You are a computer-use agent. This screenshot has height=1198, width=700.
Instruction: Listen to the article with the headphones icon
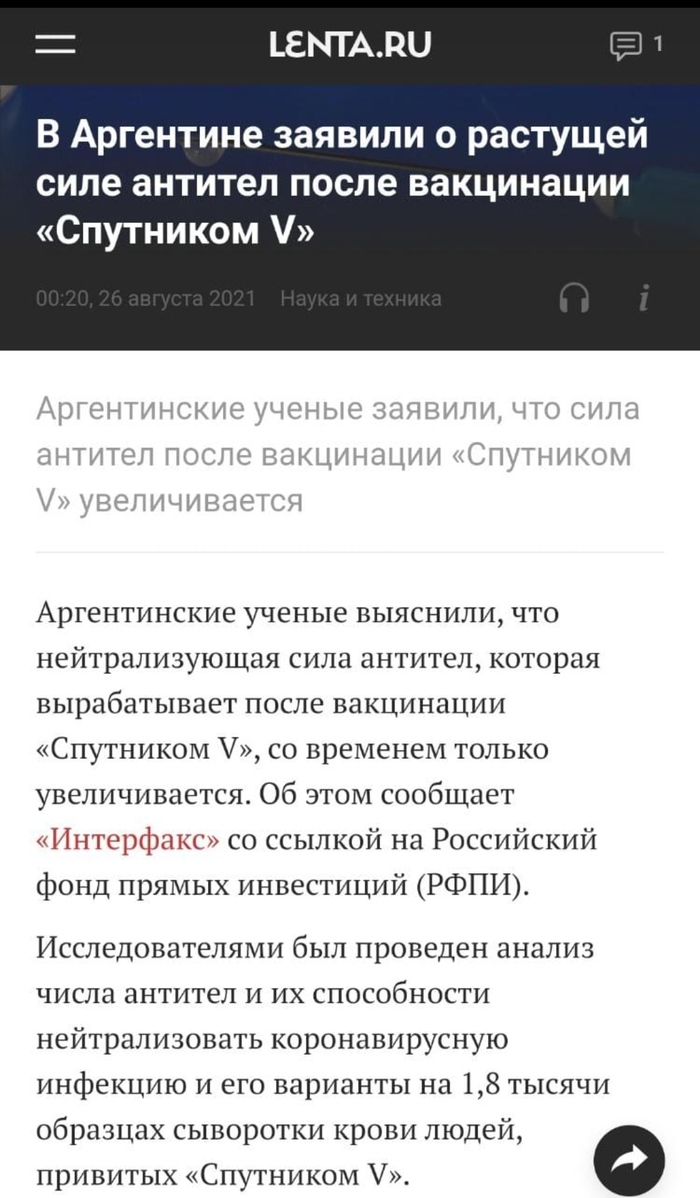pos(574,299)
